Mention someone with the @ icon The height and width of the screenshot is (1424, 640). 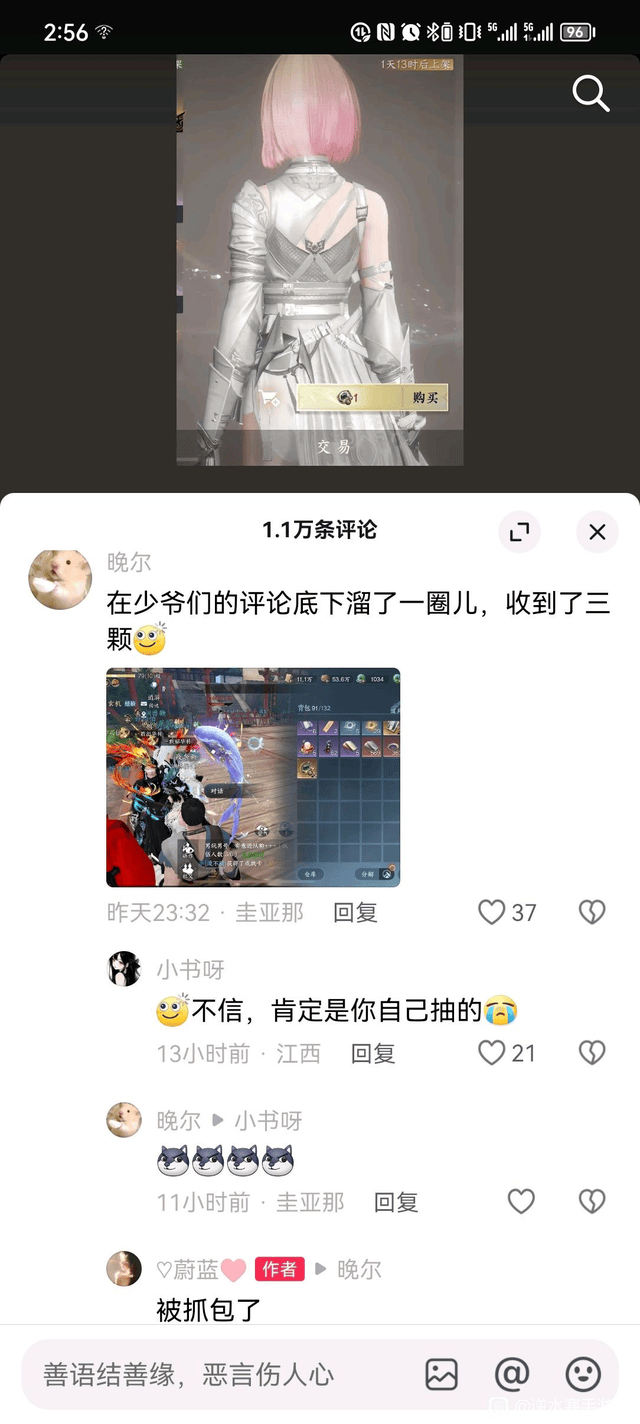point(512,1374)
